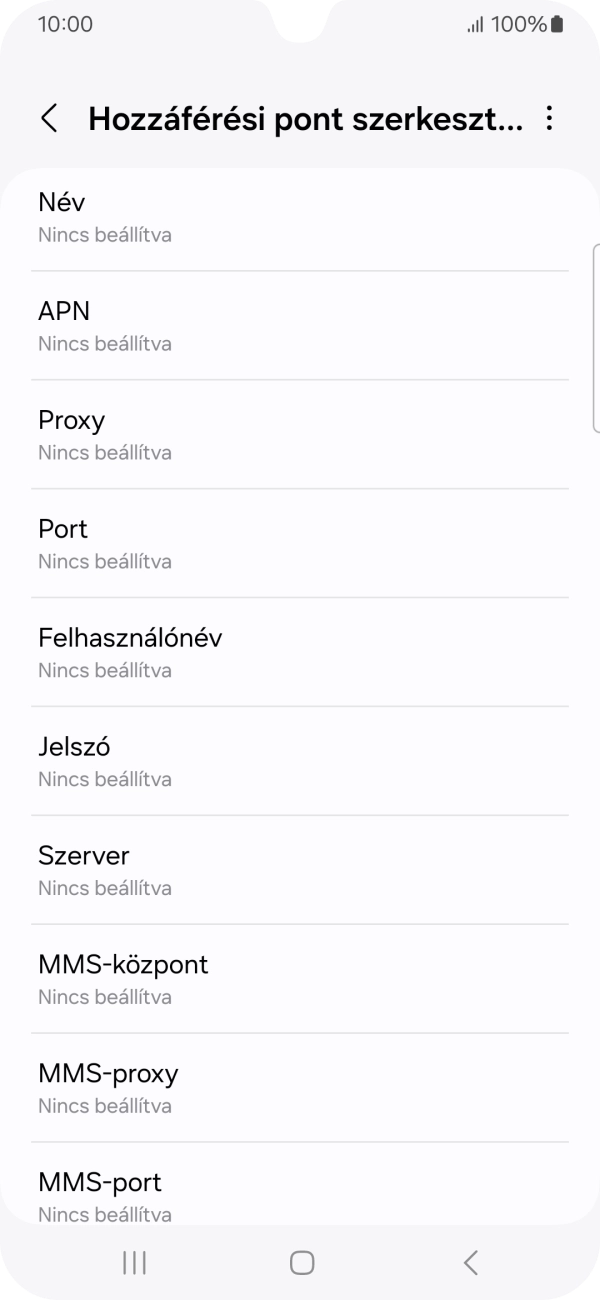Go back from access point editing
Image resolution: width=600 pixels, height=1300 pixels.
point(48,119)
